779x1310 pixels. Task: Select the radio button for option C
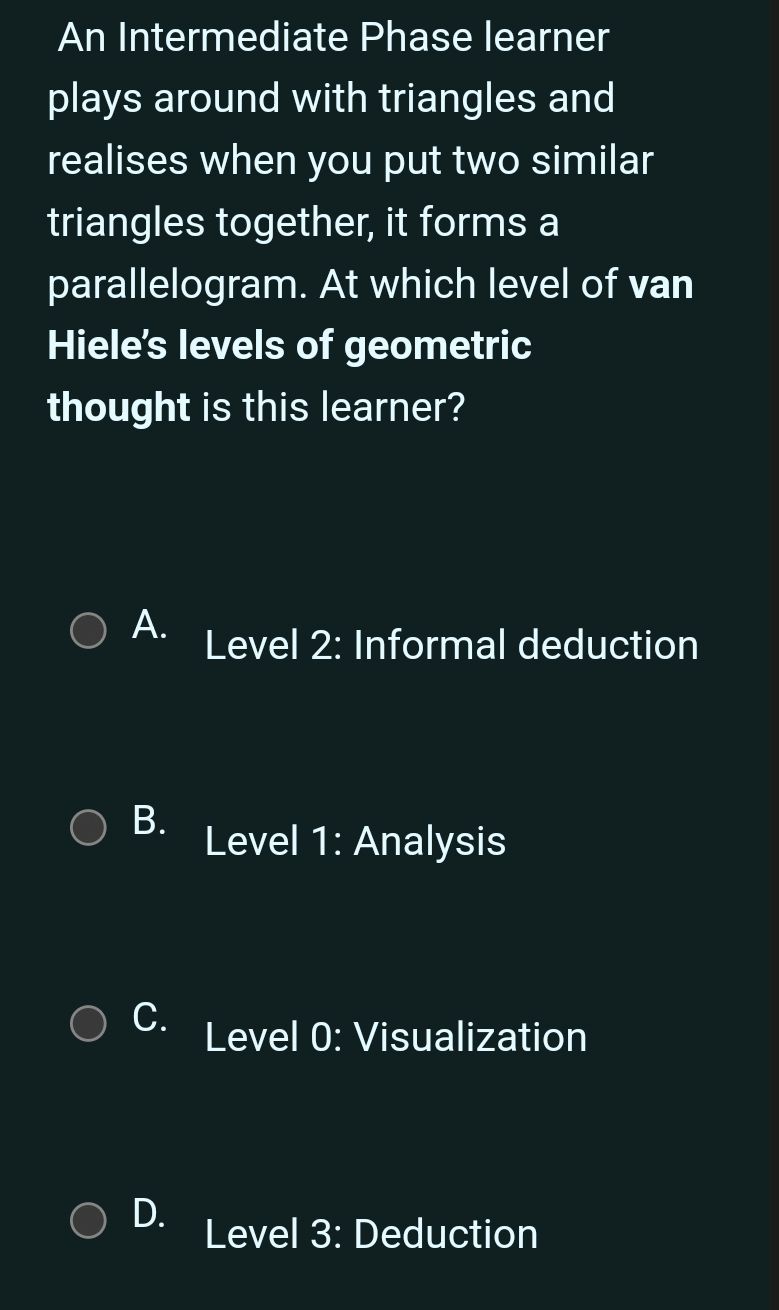(88, 1023)
